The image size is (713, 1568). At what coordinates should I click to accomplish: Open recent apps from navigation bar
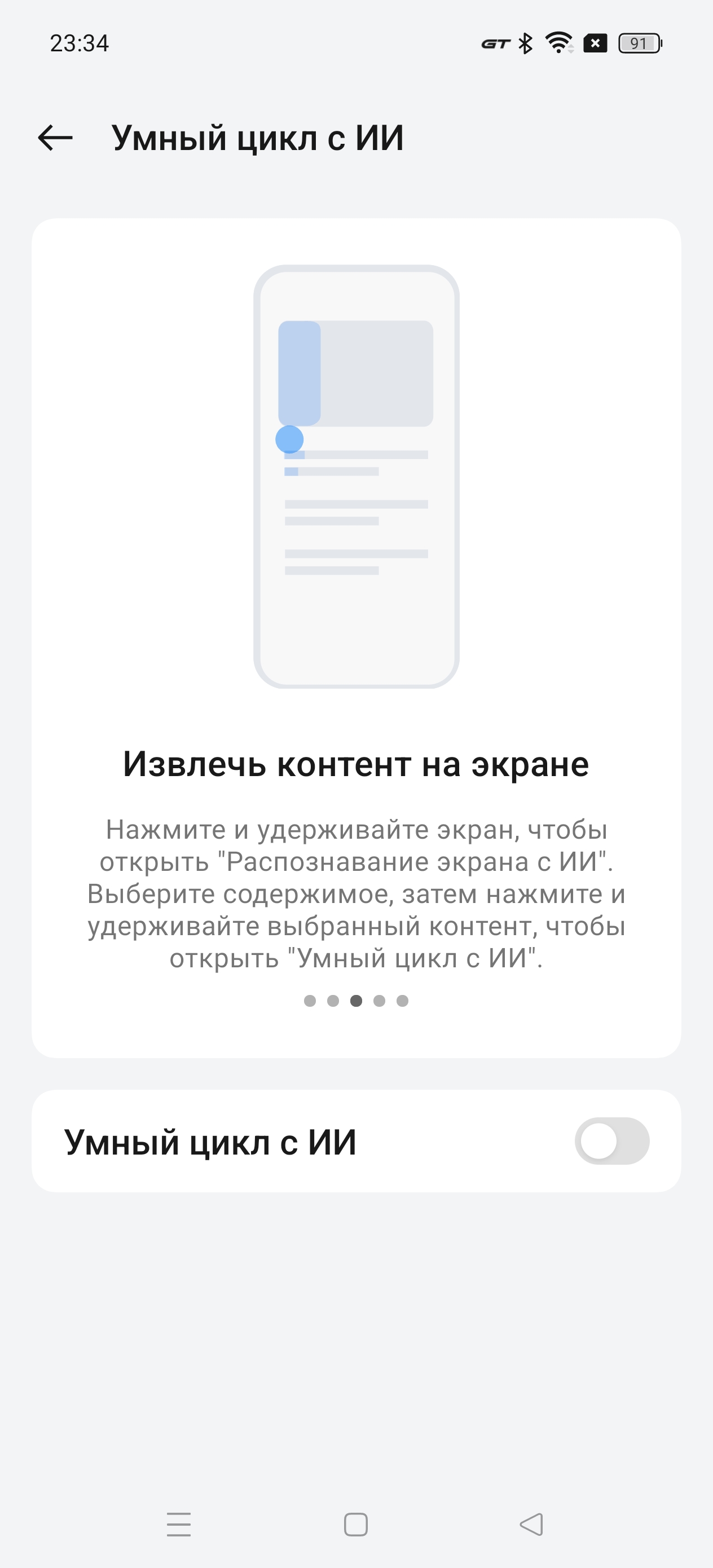point(178,1524)
